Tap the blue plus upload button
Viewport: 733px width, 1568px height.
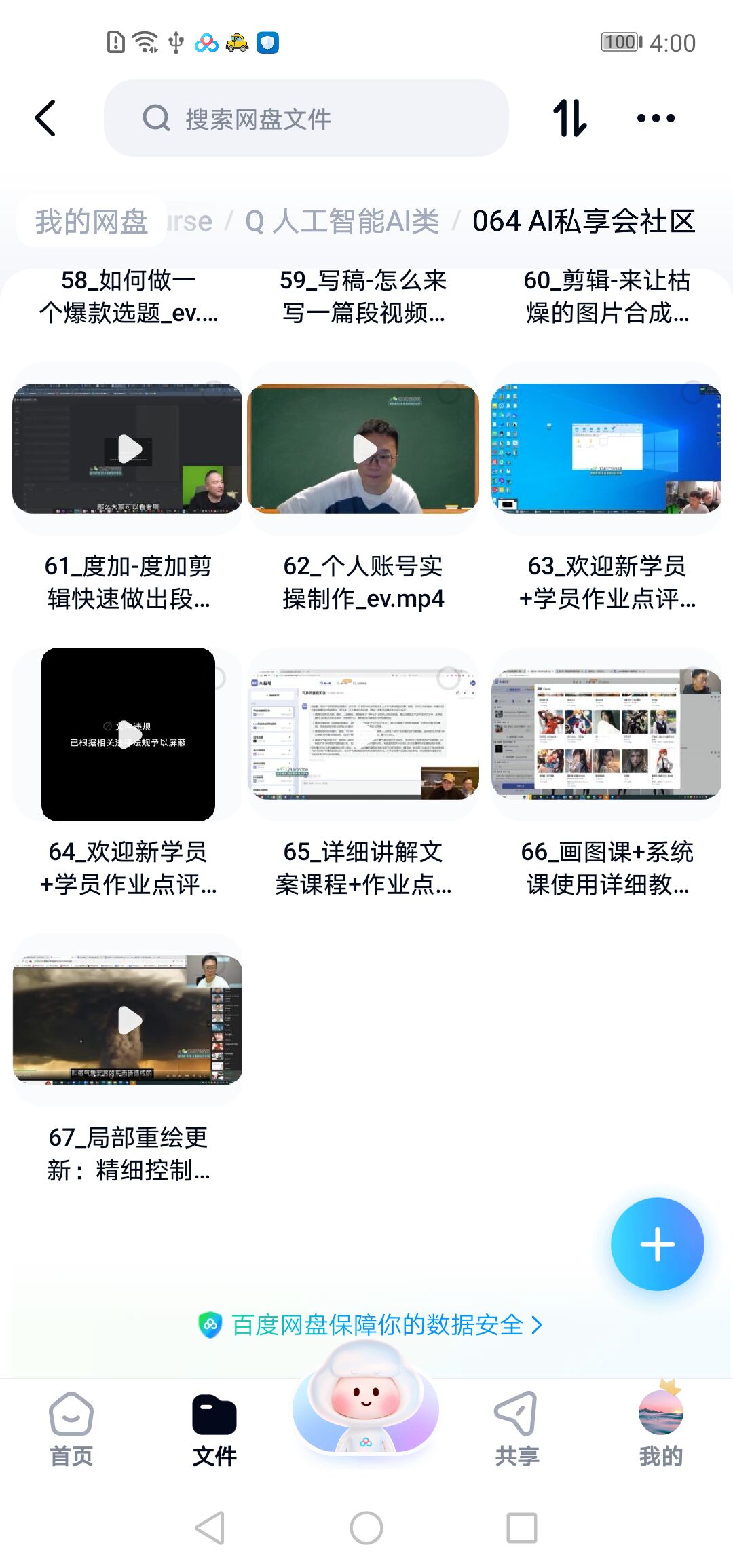657,1244
